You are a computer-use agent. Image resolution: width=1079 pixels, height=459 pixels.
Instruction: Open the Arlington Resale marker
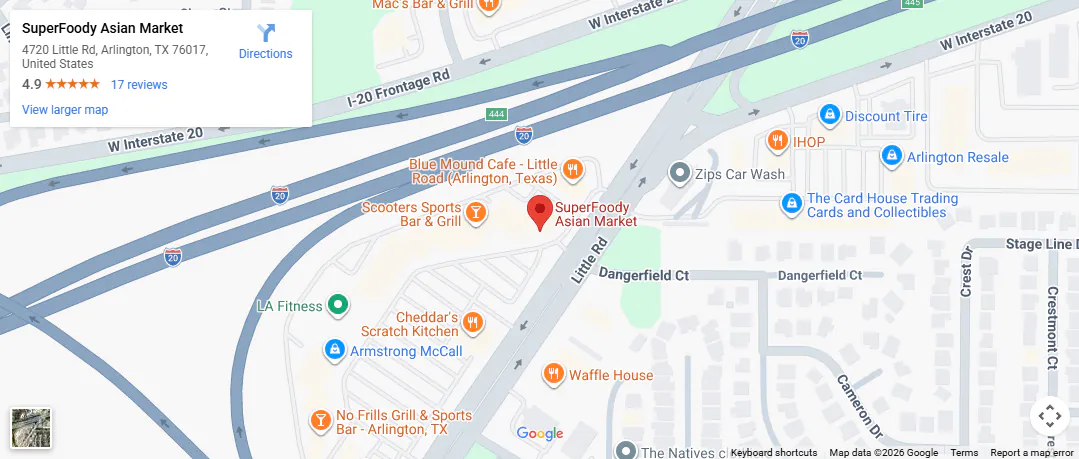point(891,156)
